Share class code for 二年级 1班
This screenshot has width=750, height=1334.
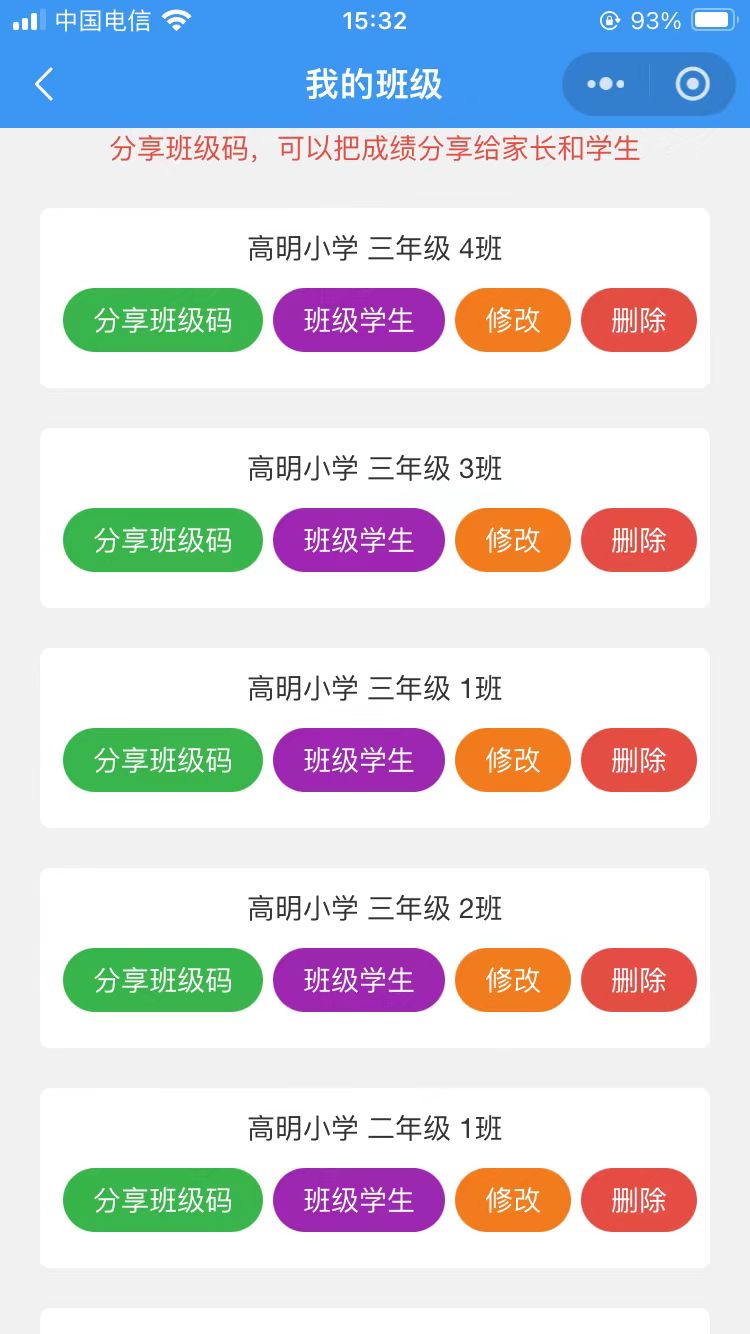pos(163,1200)
